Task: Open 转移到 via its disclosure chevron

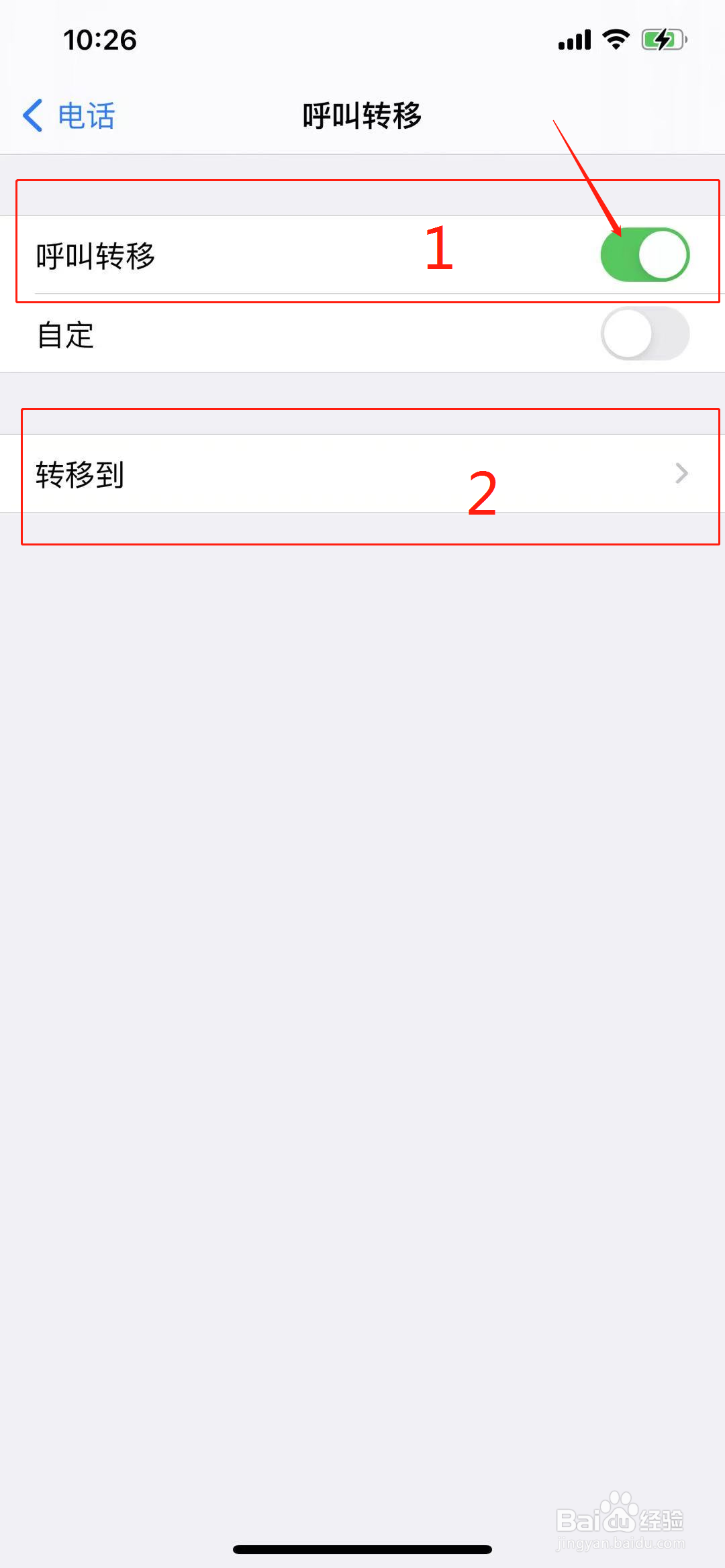Action: click(681, 473)
